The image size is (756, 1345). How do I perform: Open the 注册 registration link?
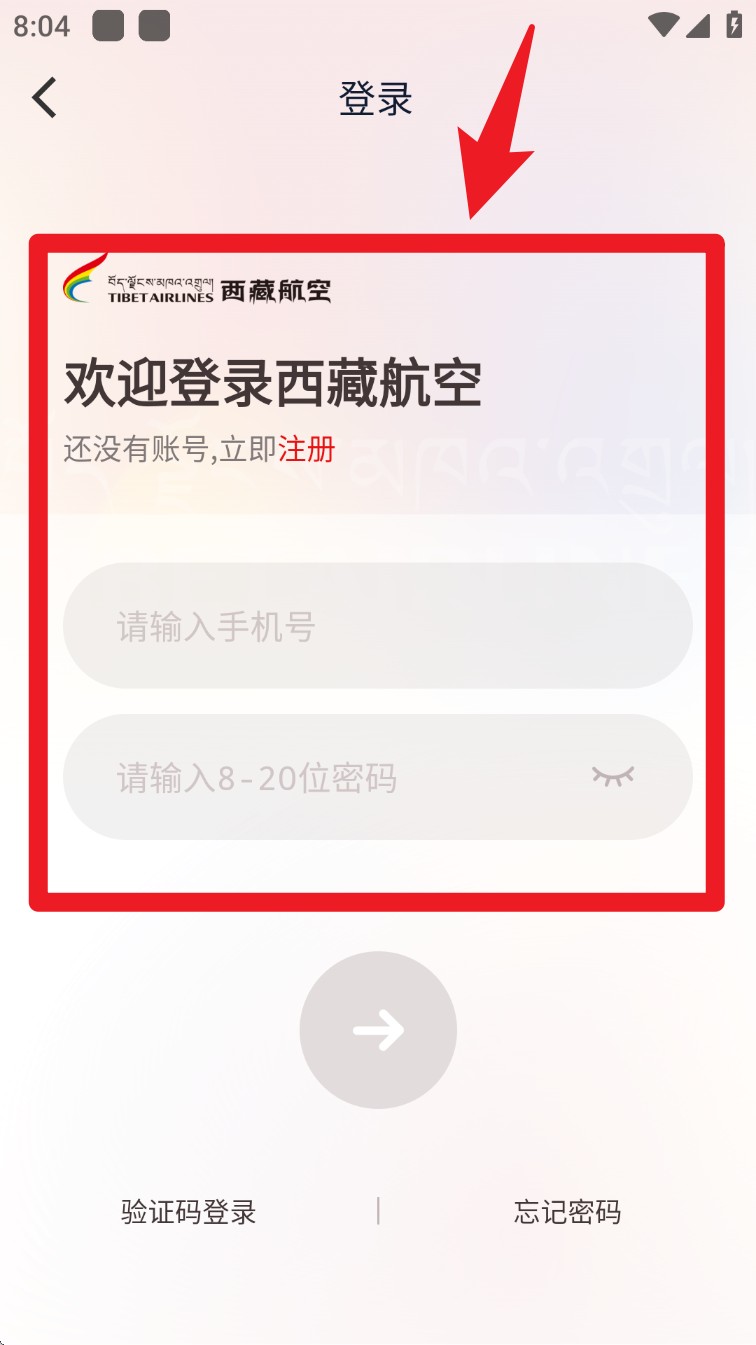307,450
